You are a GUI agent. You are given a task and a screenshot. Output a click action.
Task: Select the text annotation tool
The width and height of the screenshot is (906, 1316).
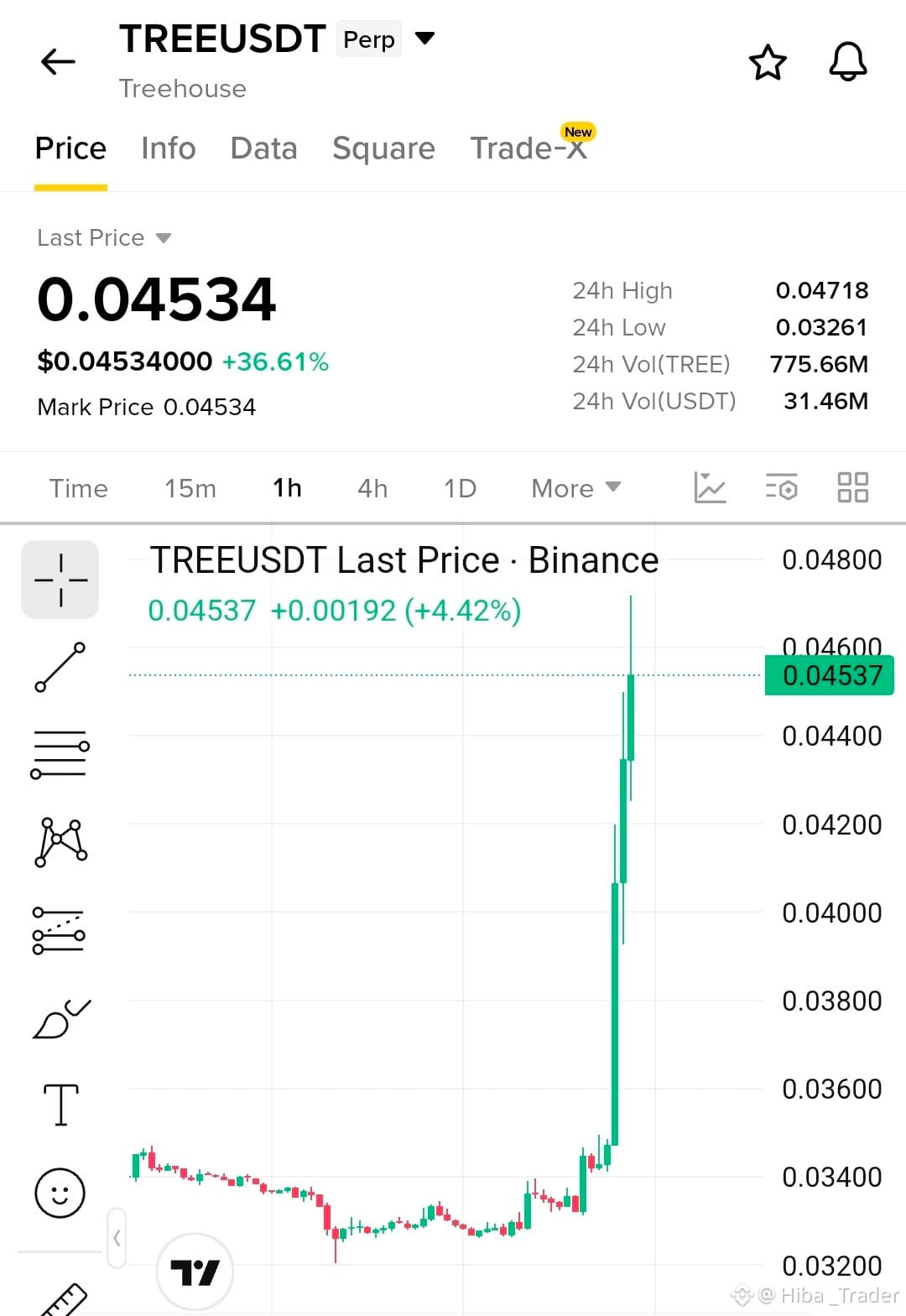[60, 1104]
